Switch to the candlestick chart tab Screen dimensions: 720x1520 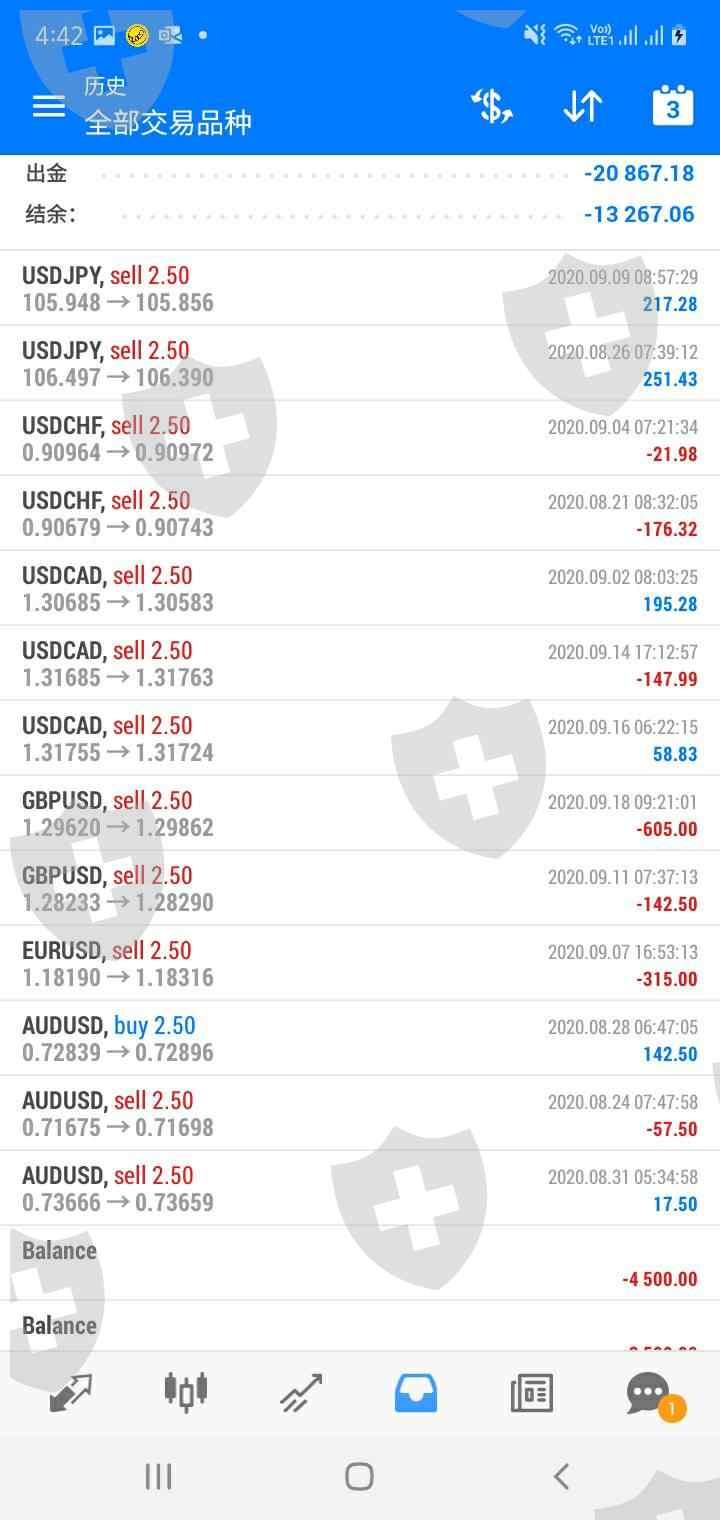point(186,1392)
